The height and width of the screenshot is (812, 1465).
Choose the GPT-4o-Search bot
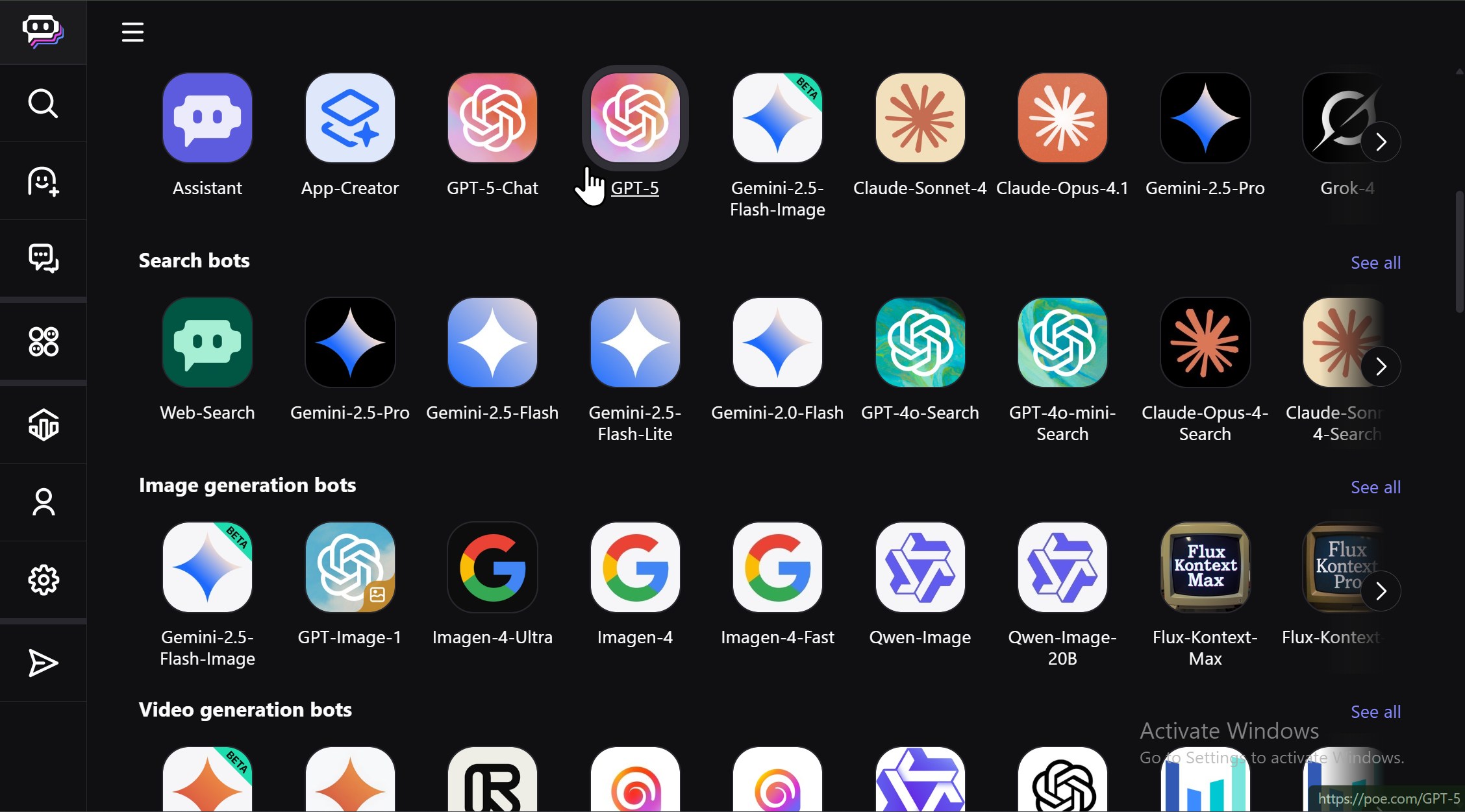(920, 343)
